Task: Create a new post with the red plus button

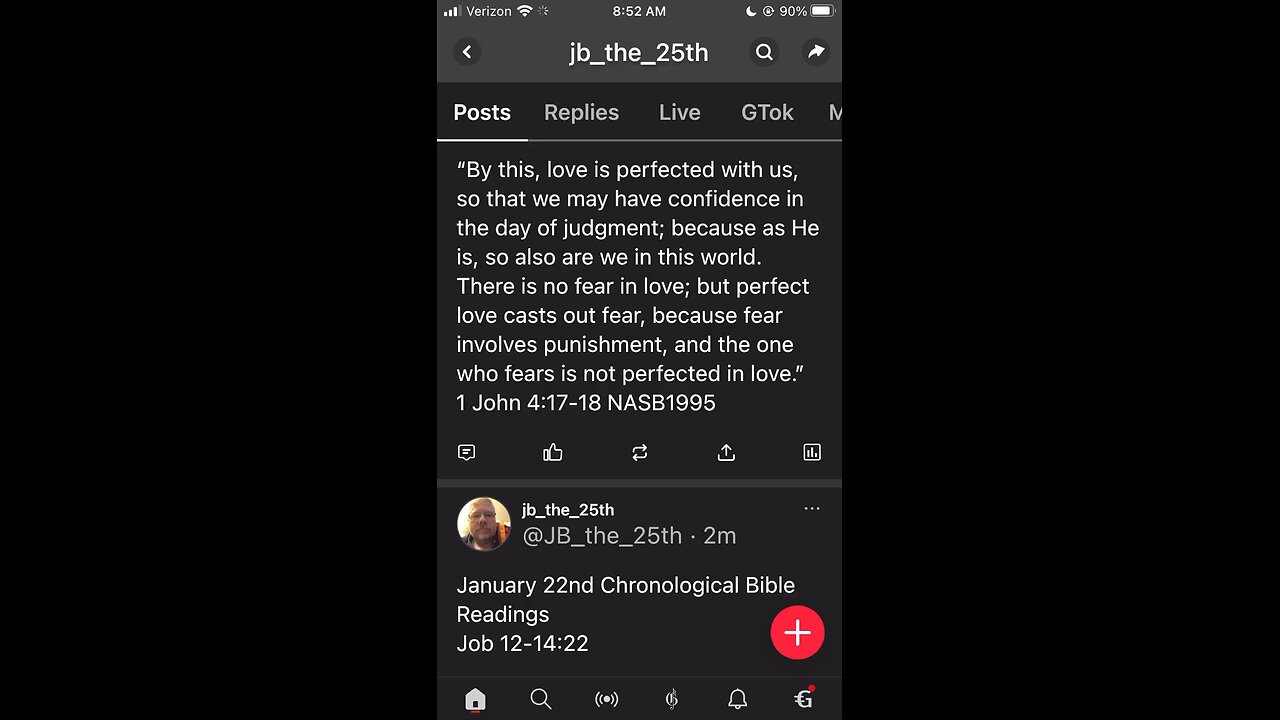Action: (797, 632)
